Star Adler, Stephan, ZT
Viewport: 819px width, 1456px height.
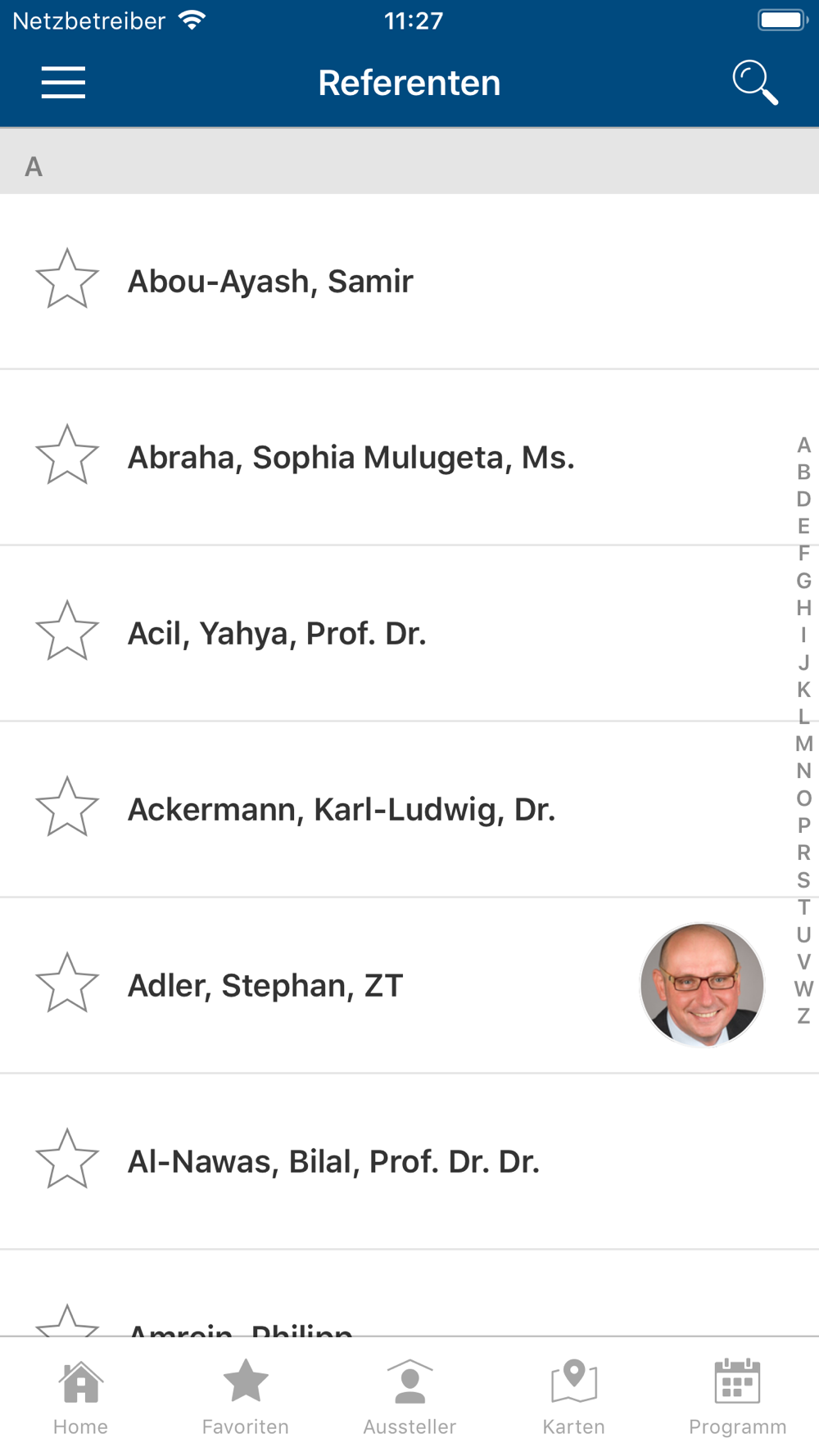pyautogui.click(x=67, y=983)
